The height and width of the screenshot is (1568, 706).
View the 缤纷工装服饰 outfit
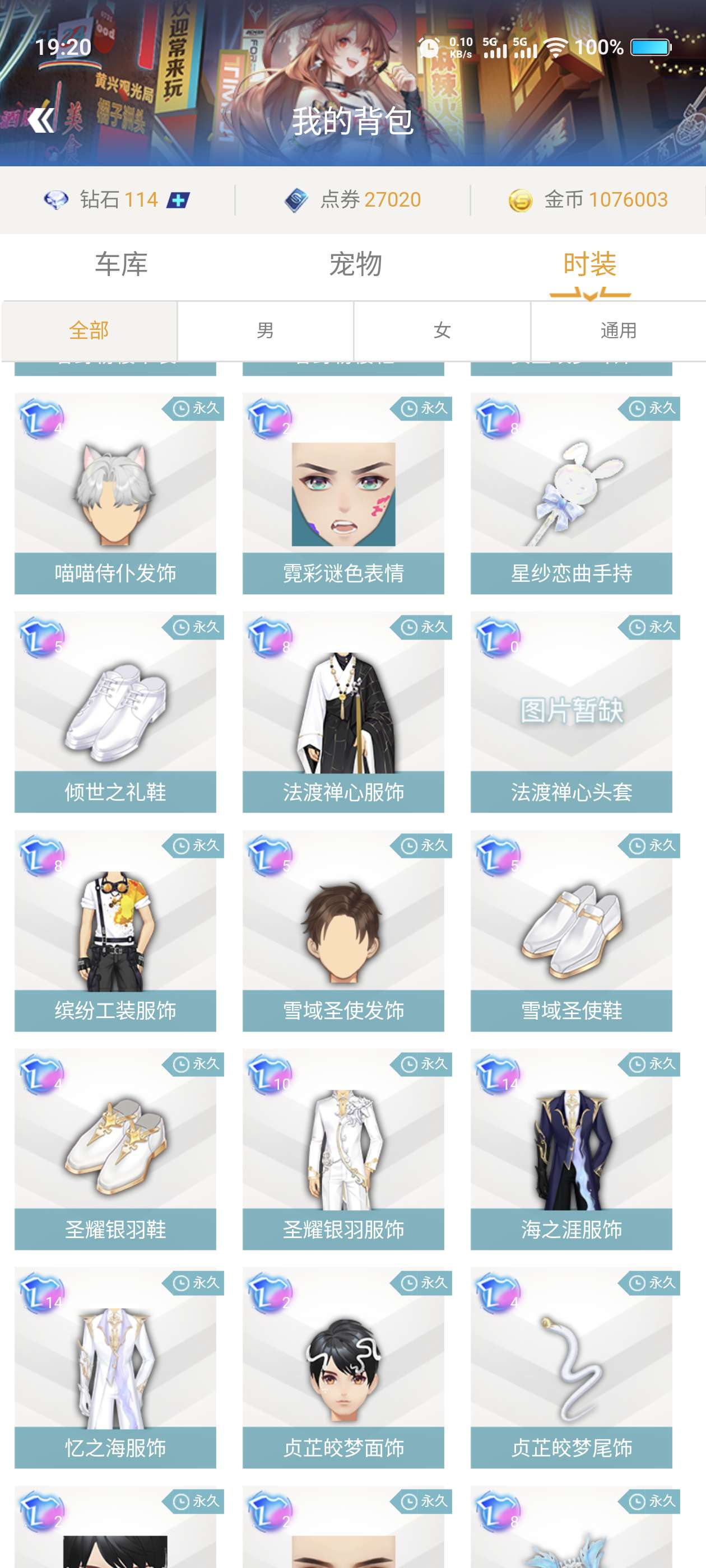point(115,931)
